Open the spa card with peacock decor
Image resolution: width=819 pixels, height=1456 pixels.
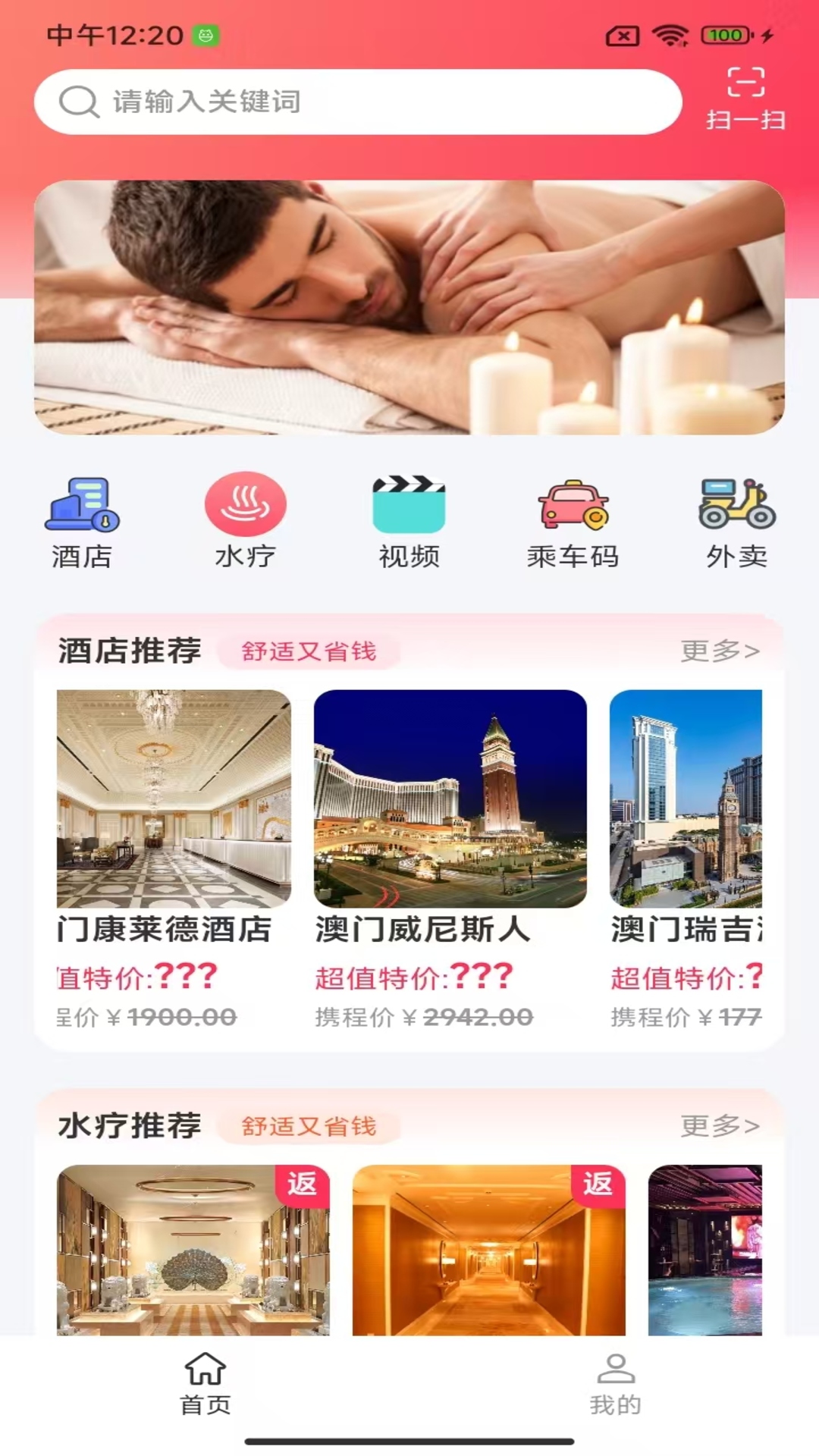tap(193, 1250)
